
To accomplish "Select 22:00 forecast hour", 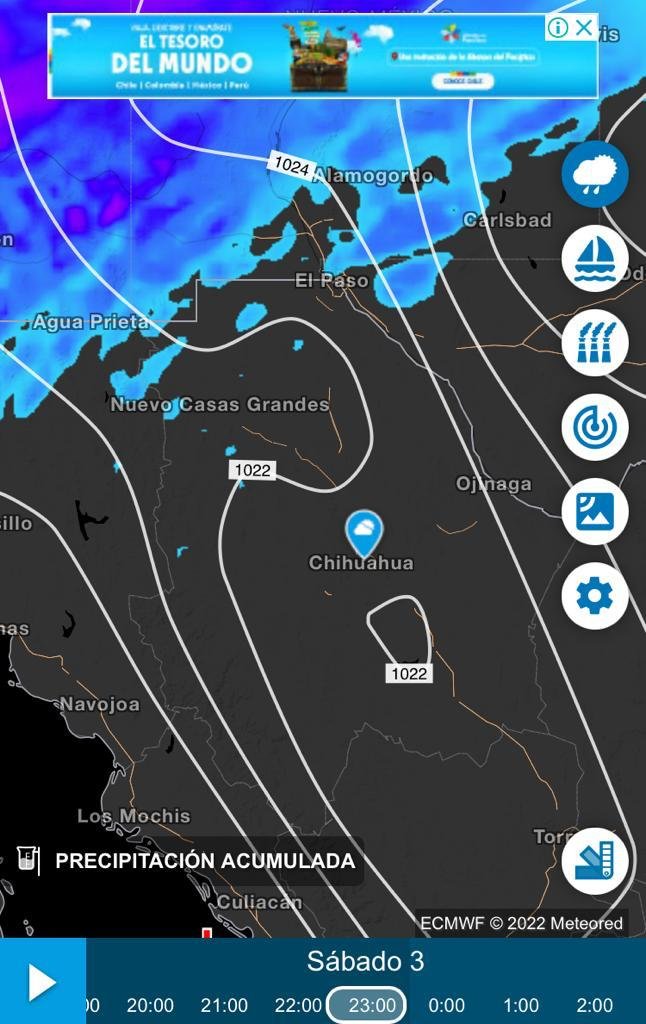I will tap(298, 1005).
